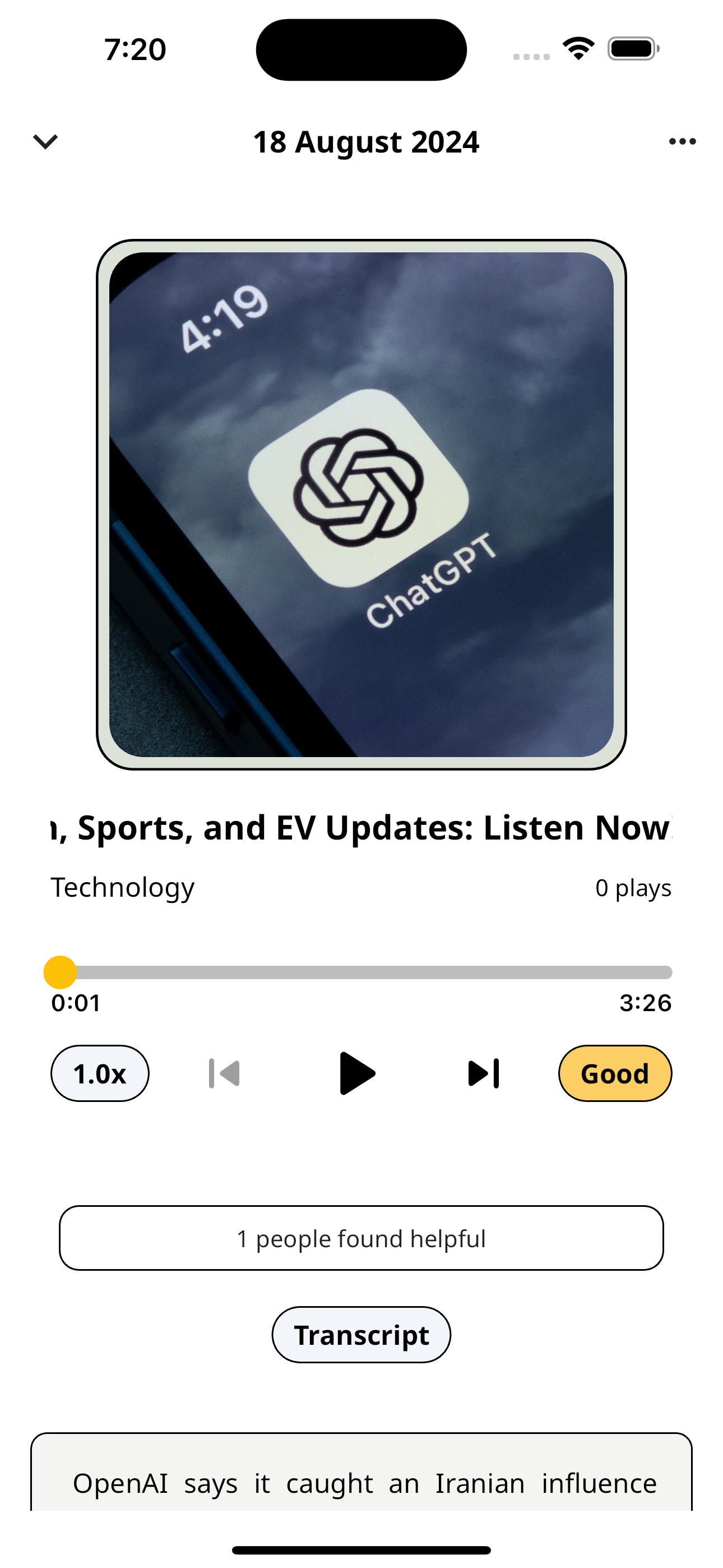Screen dimensions: 723x1568
Task: Change the 1.0x playback speed
Action: pyautogui.click(x=100, y=1074)
